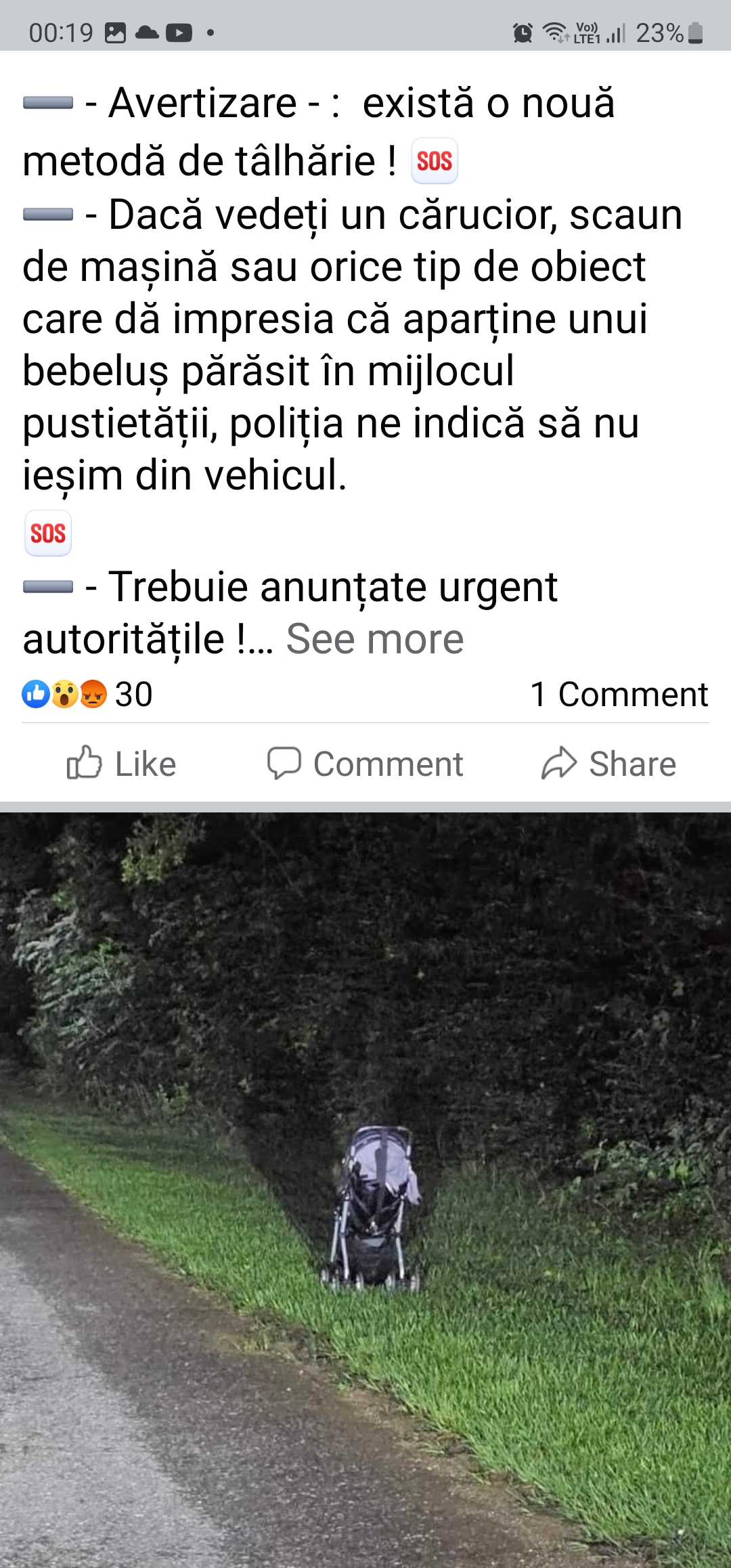Screen dimensions: 731x1568
Task: Comment on the stroller warning post
Action: click(365, 764)
